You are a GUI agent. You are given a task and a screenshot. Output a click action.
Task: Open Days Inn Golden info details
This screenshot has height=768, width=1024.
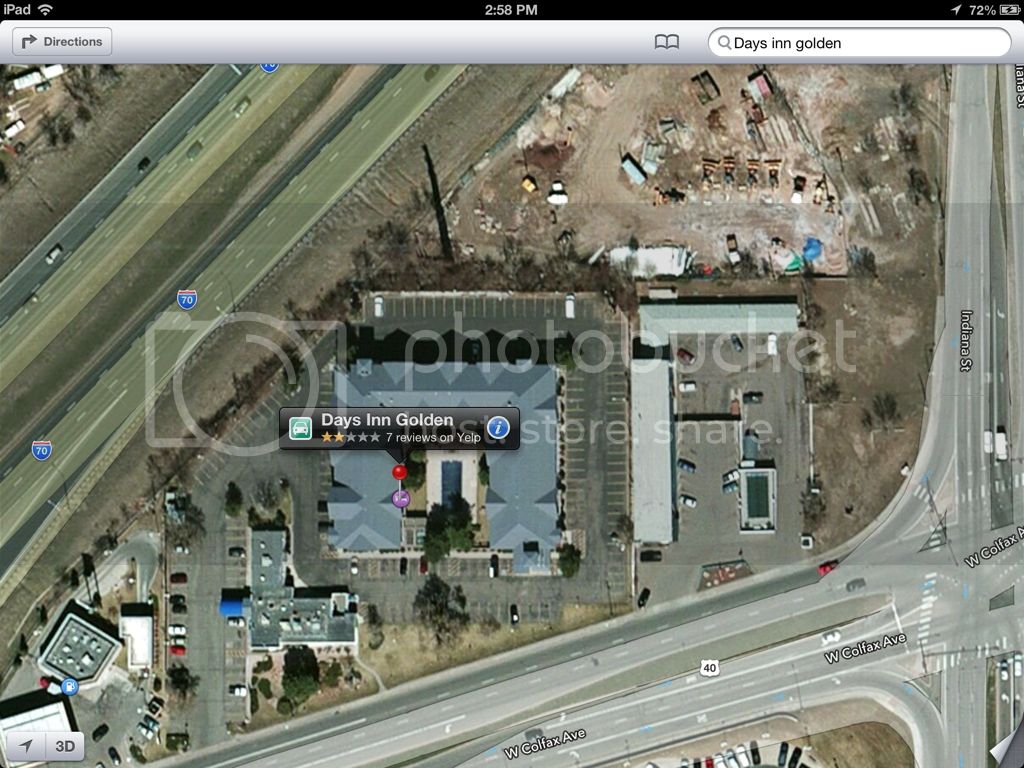498,428
